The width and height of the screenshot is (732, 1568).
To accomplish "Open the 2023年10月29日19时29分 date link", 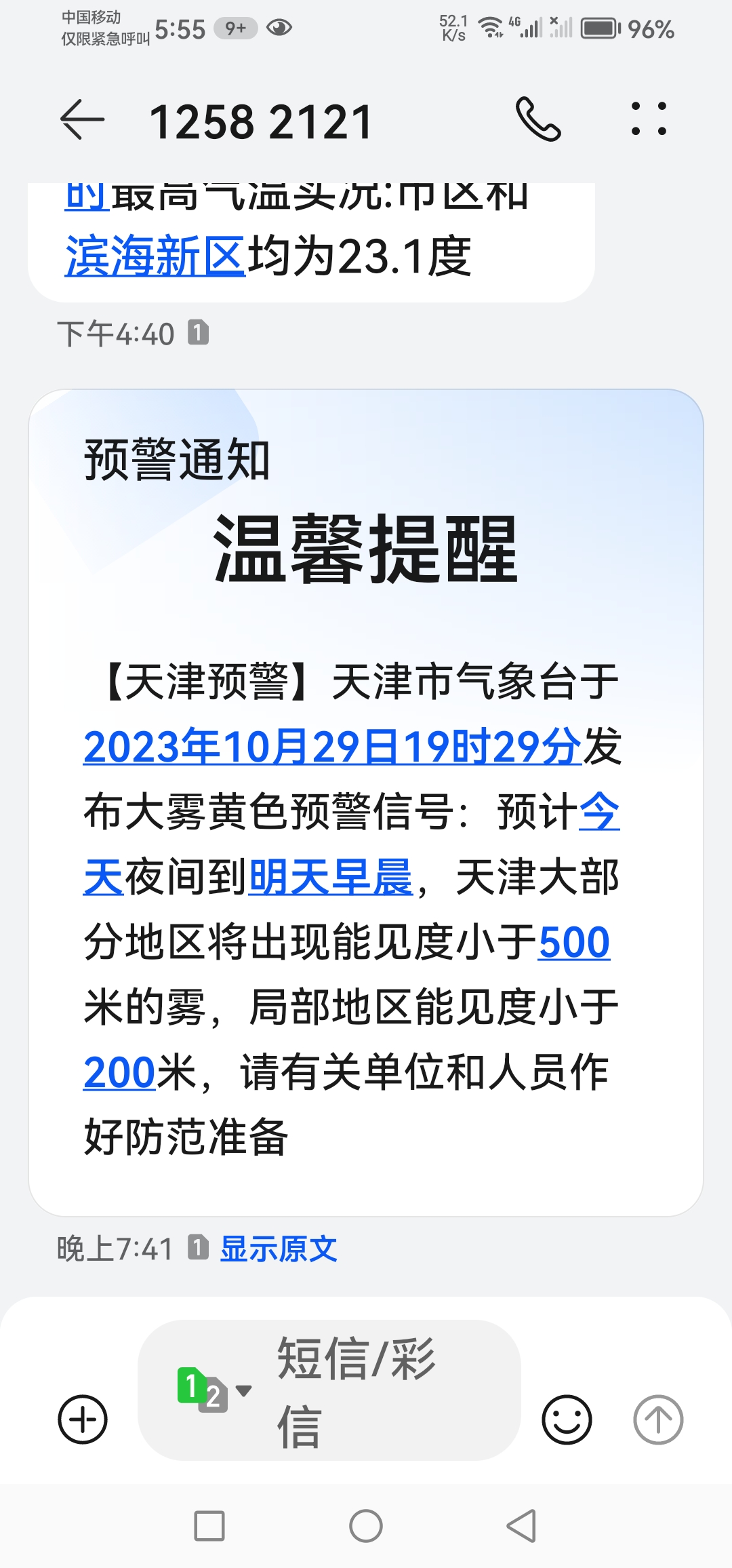I will 332,747.
